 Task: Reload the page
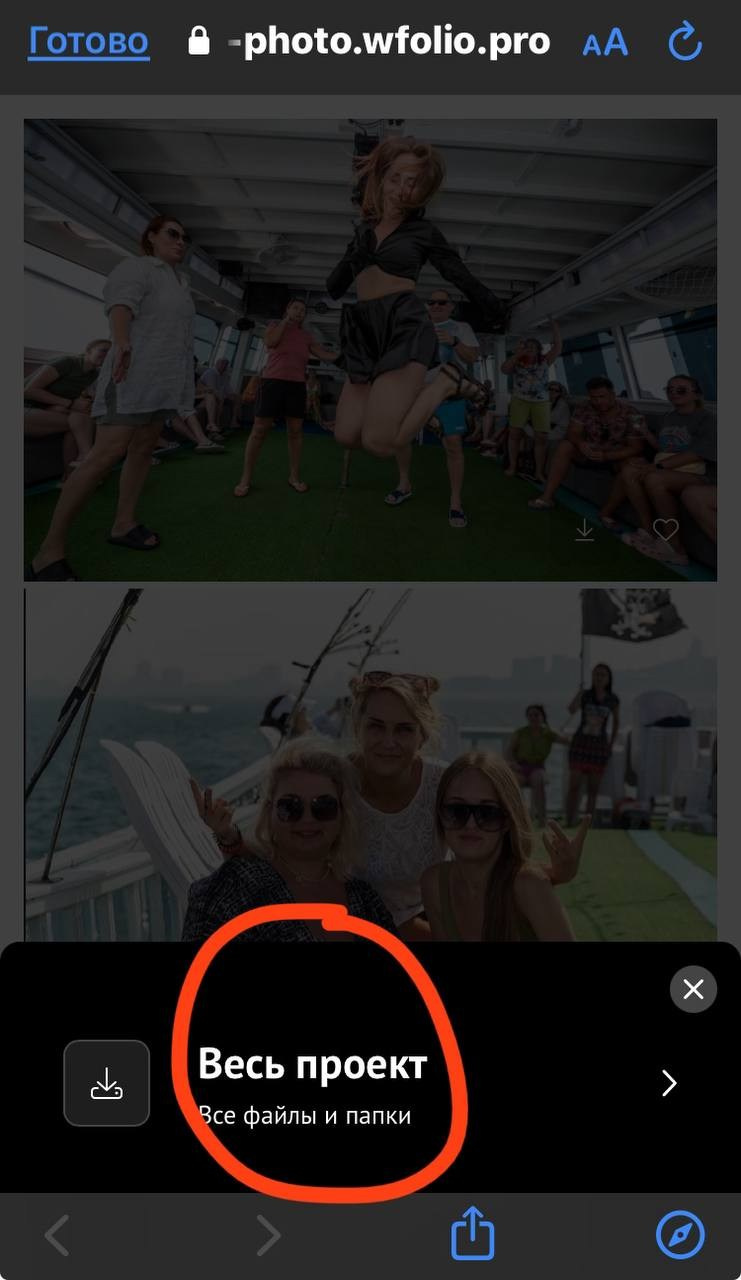(686, 42)
